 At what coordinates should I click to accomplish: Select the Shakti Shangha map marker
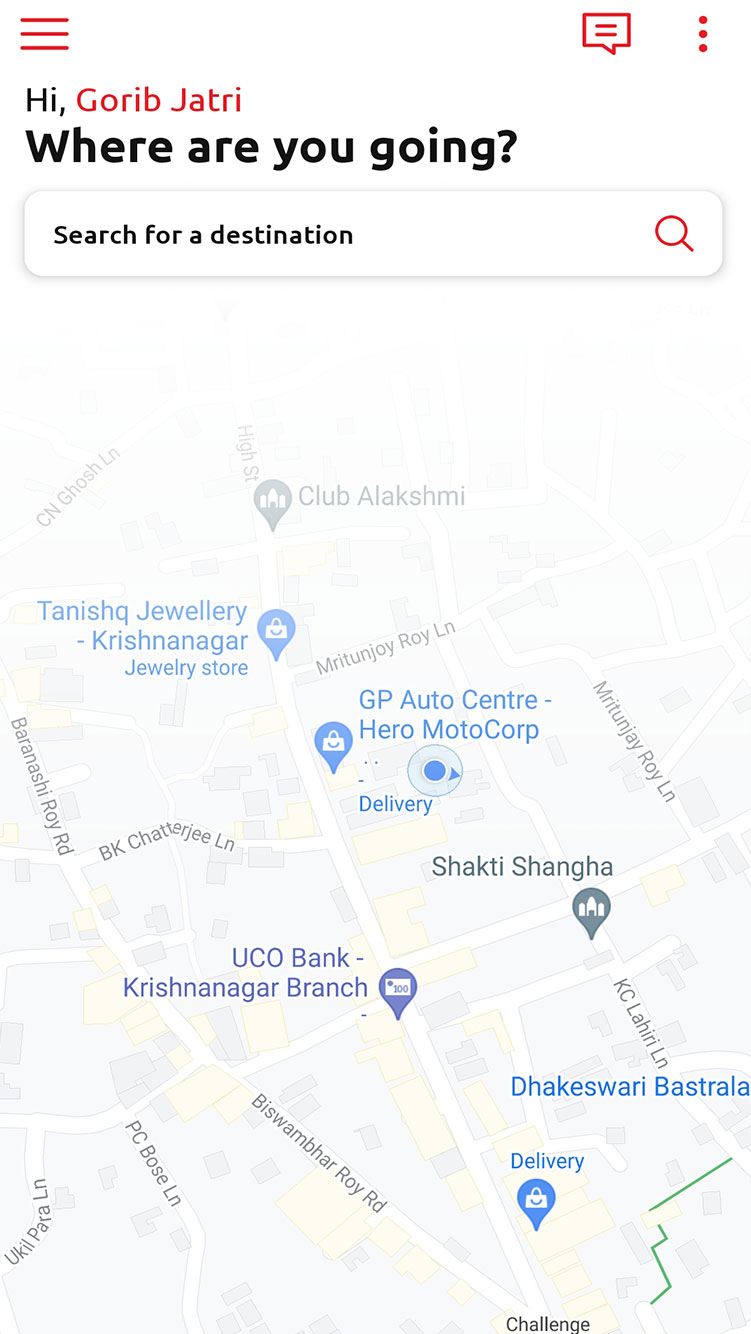(591, 910)
